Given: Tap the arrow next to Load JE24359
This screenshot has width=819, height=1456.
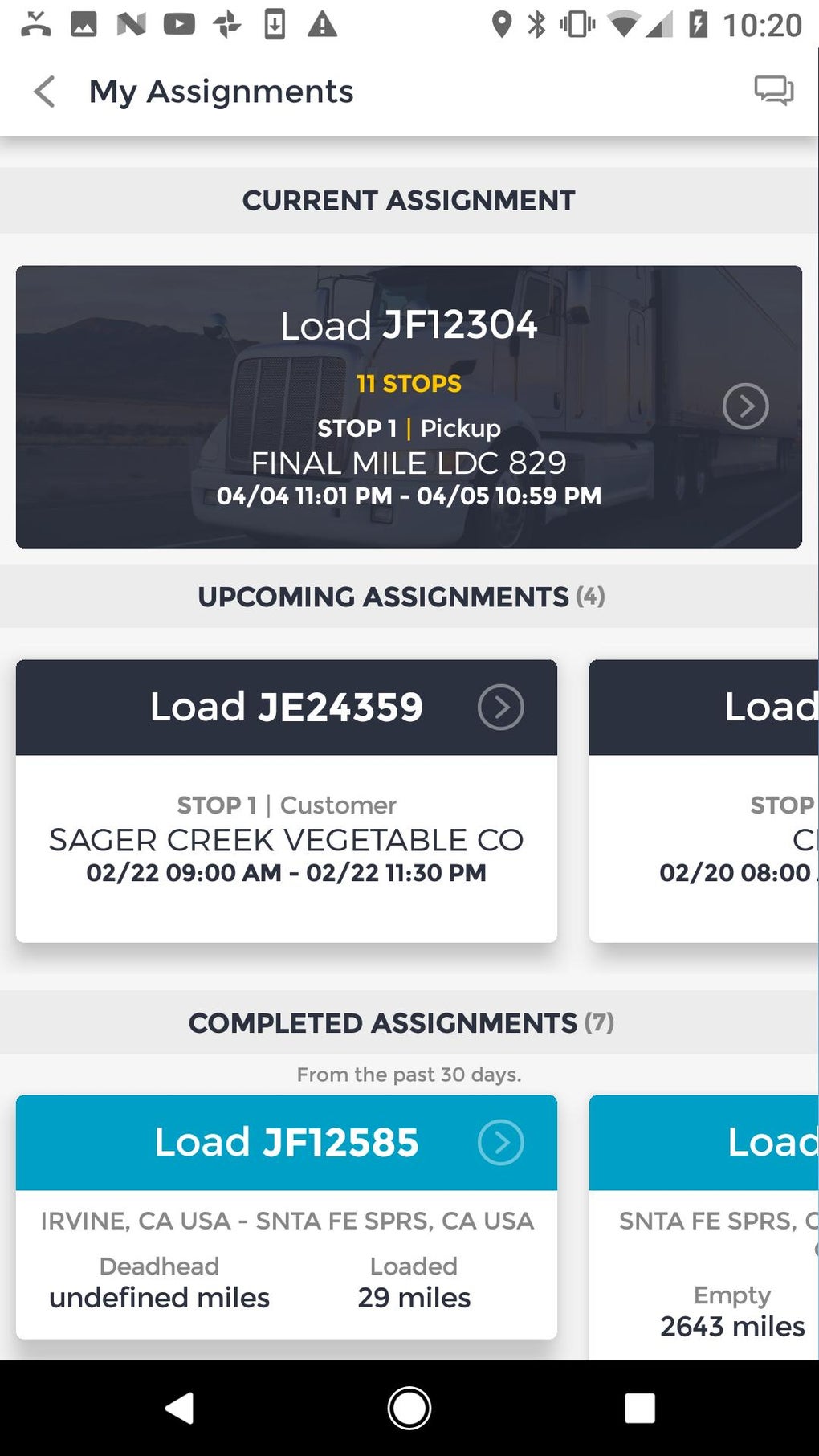Looking at the screenshot, I should tap(500, 708).
